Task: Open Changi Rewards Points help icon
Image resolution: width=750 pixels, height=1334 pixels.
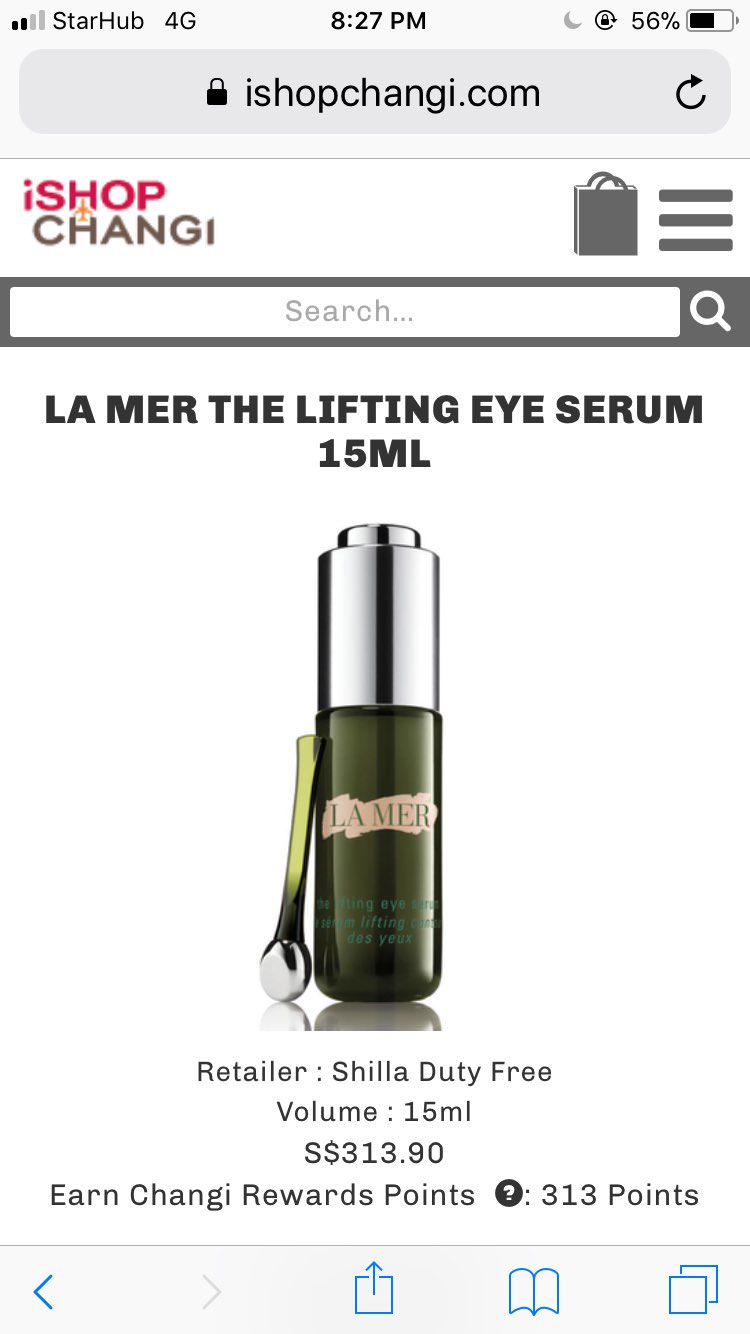Action: 509,1194
